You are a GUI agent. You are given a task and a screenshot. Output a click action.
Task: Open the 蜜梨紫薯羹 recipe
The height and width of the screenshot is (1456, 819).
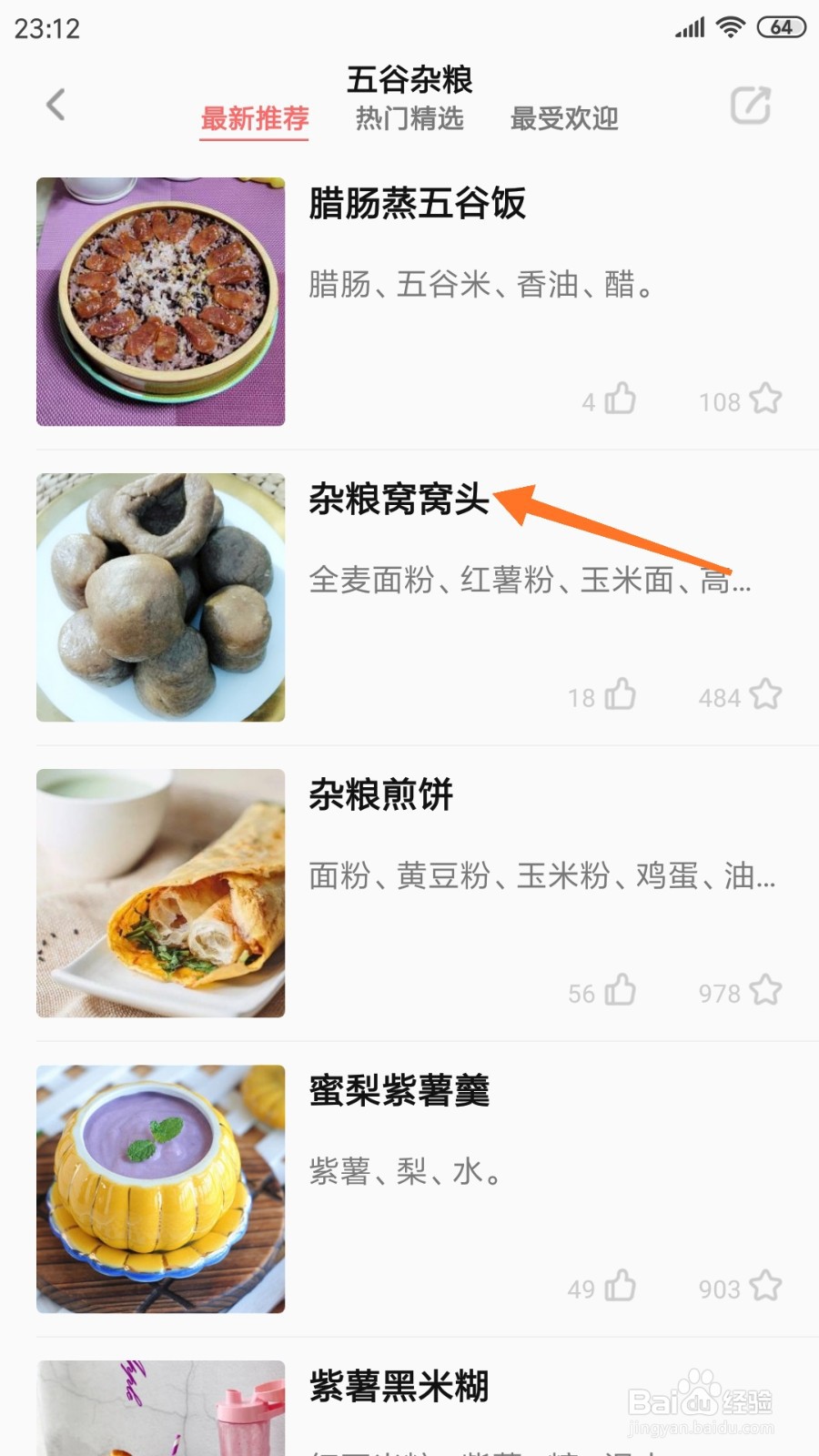399,1091
